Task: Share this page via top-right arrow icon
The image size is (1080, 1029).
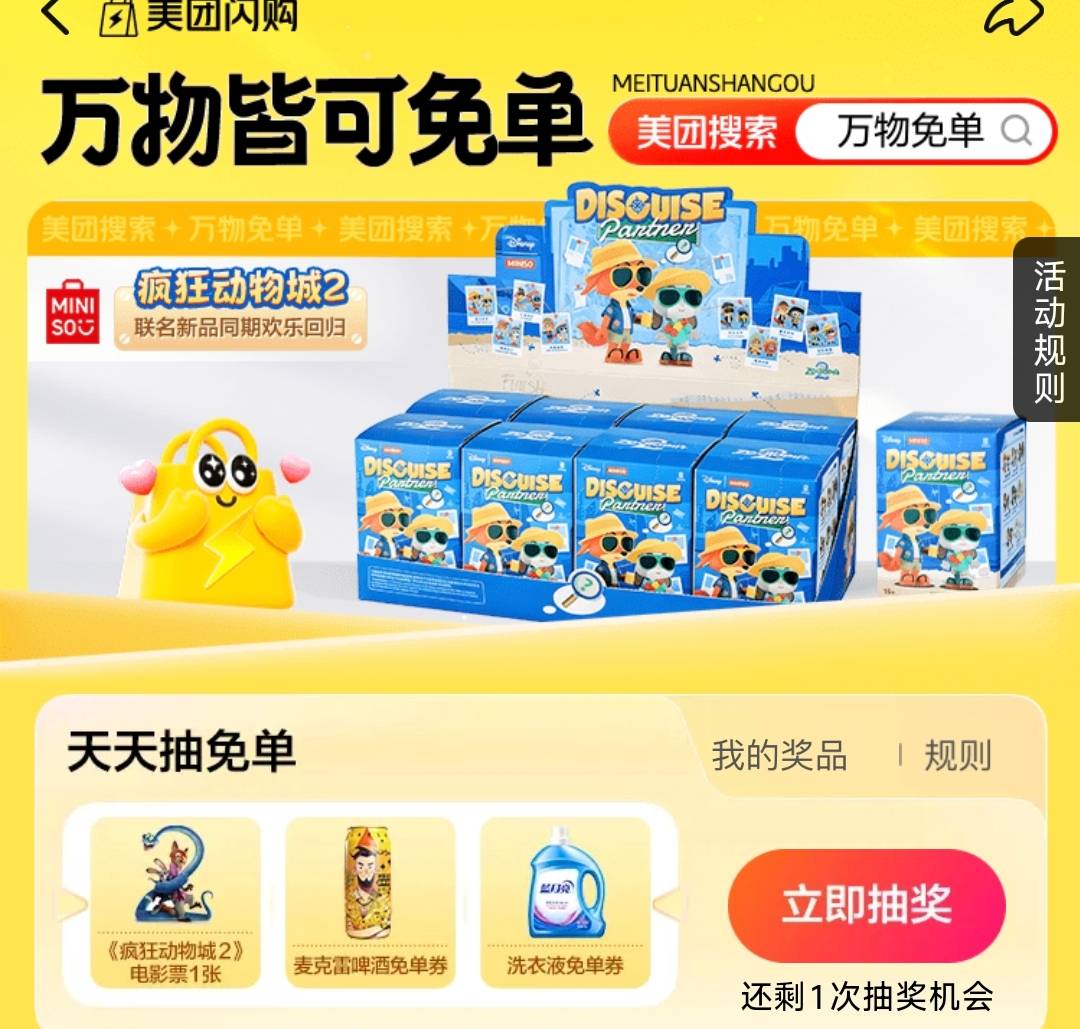Action: click(x=1013, y=15)
